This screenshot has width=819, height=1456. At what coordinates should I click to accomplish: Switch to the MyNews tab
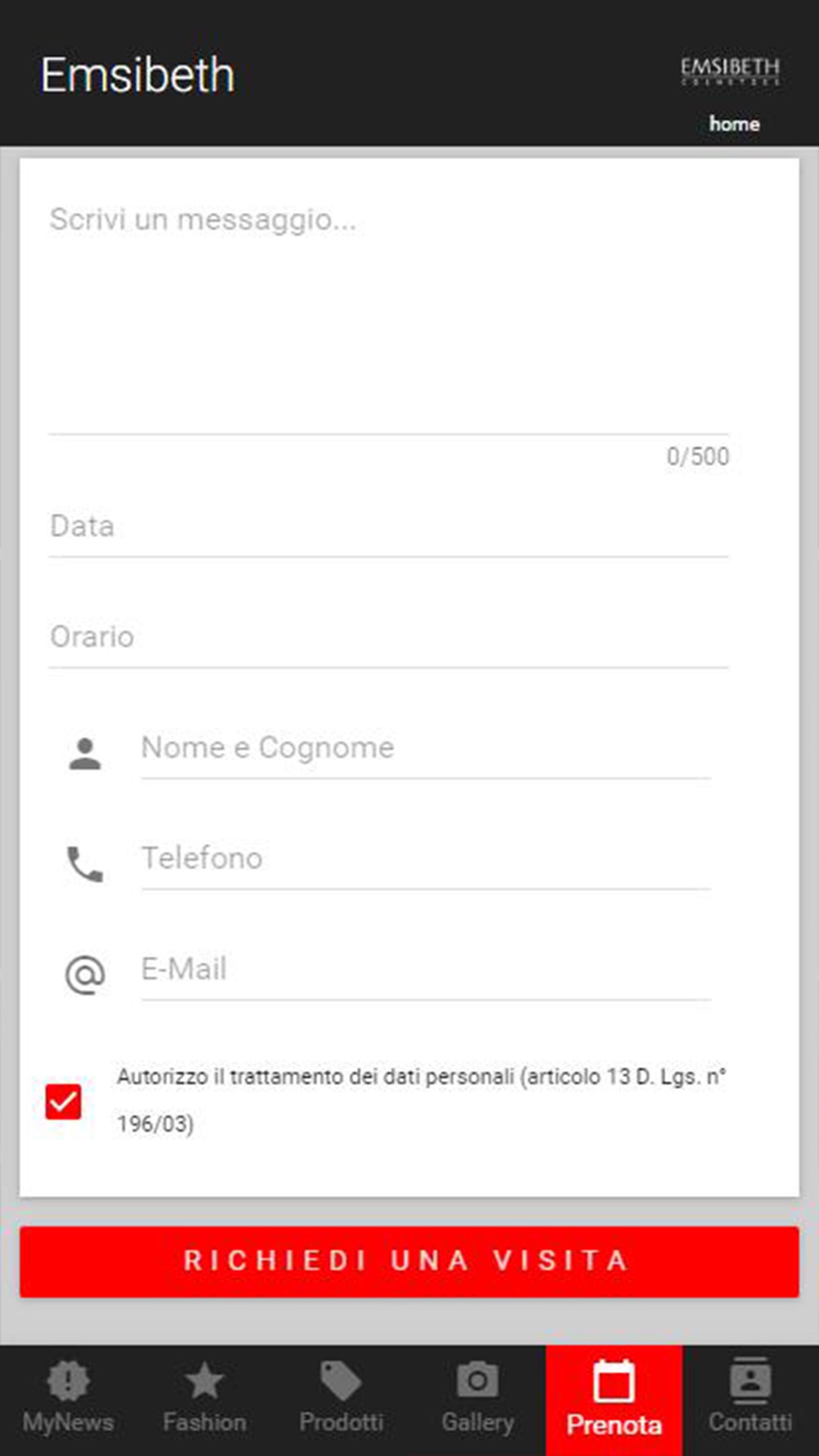pos(68,1399)
